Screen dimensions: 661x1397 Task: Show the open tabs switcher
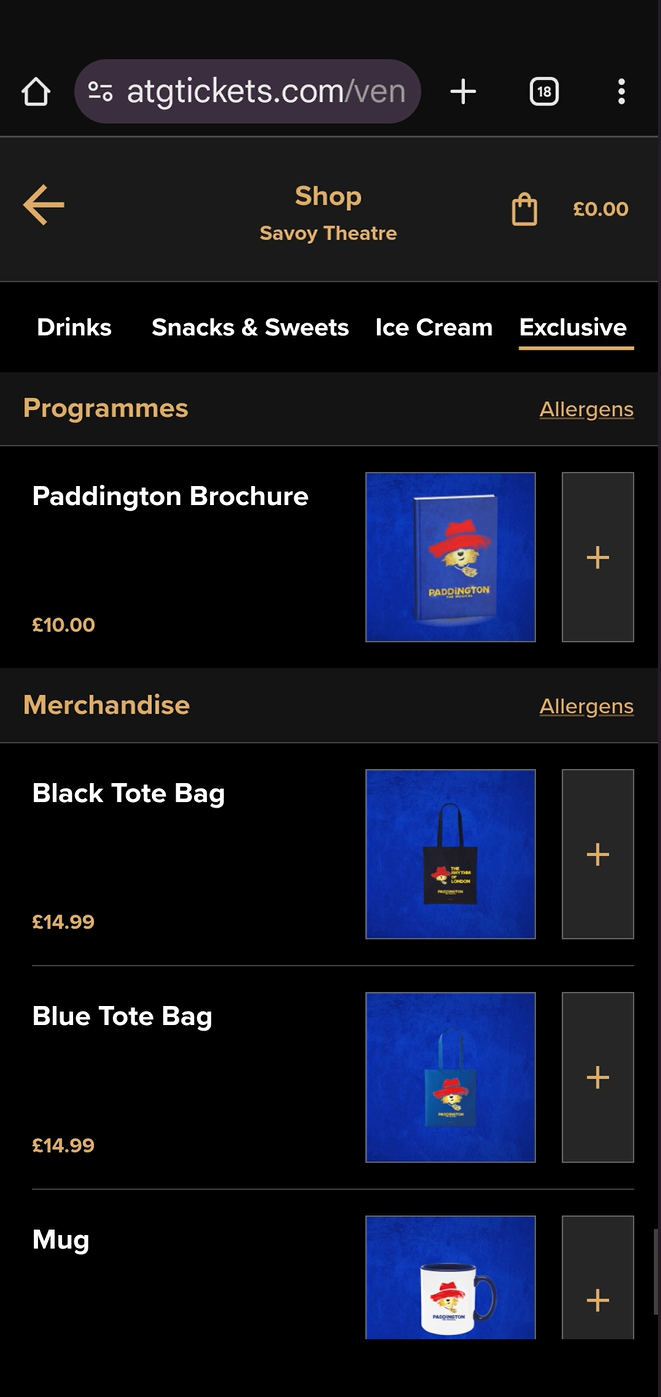click(x=544, y=93)
